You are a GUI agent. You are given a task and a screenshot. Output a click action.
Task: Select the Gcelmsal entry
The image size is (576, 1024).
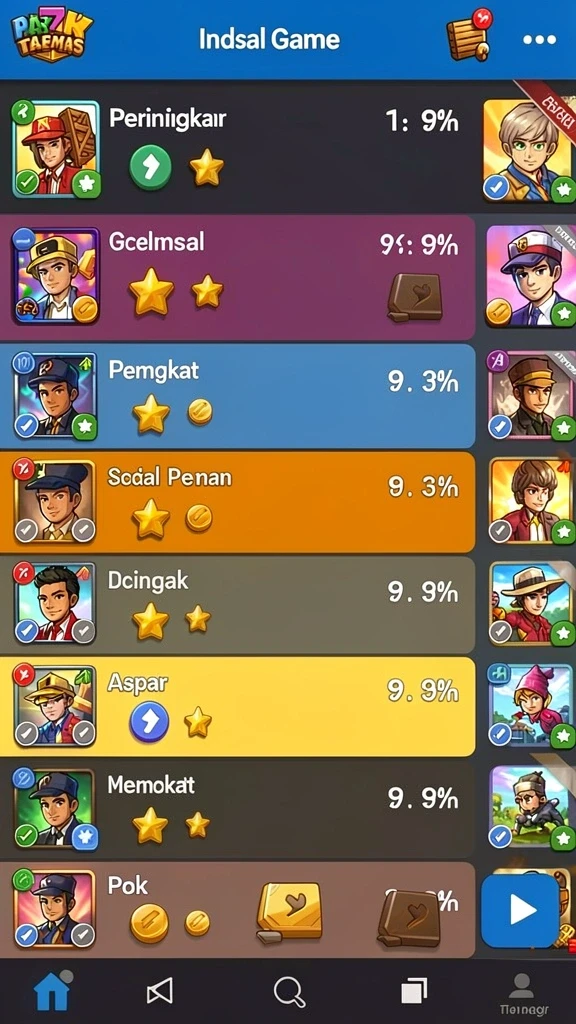[x=238, y=278]
